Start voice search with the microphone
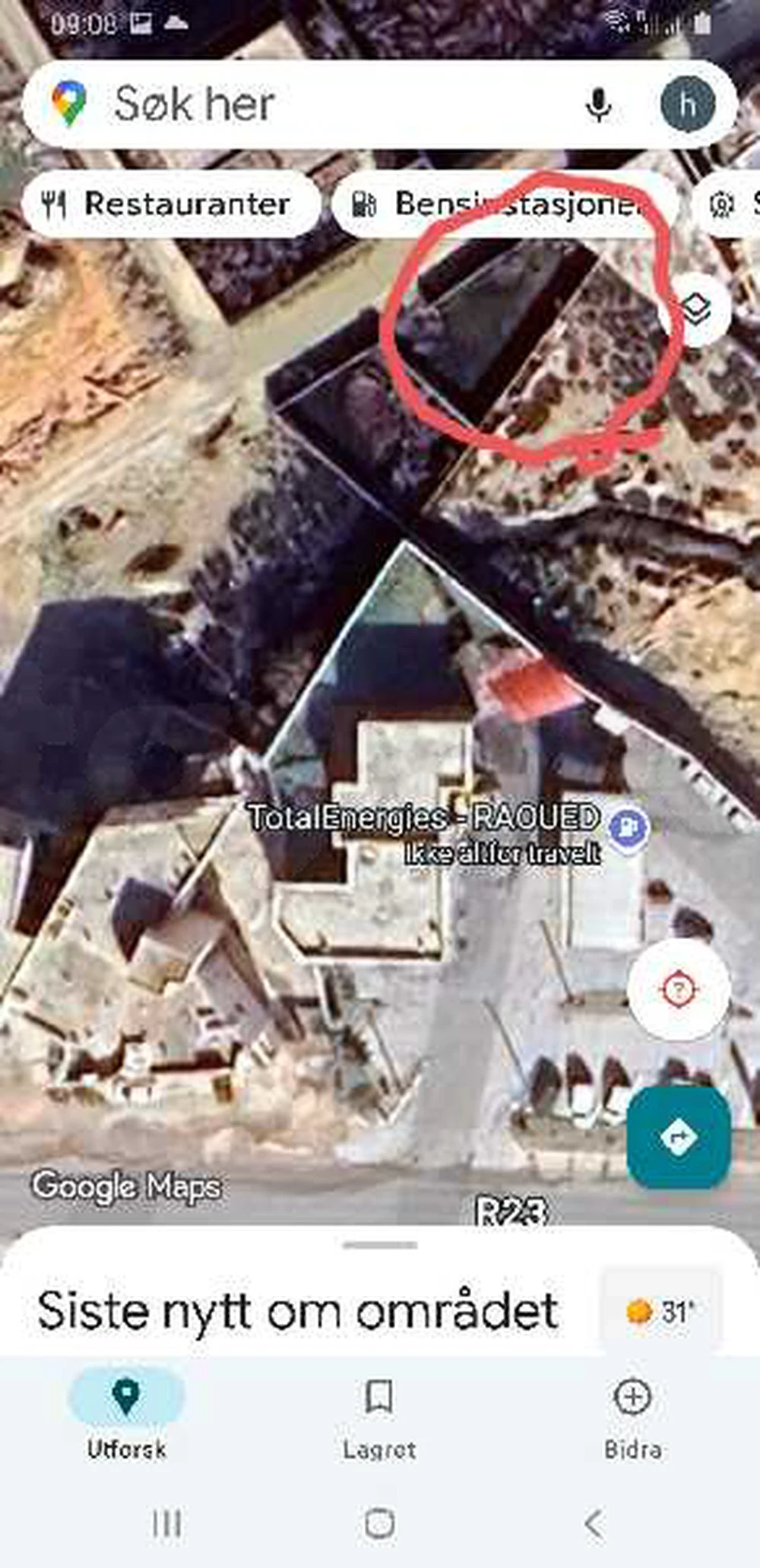The width and height of the screenshot is (760, 1568). [x=599, y=104]
